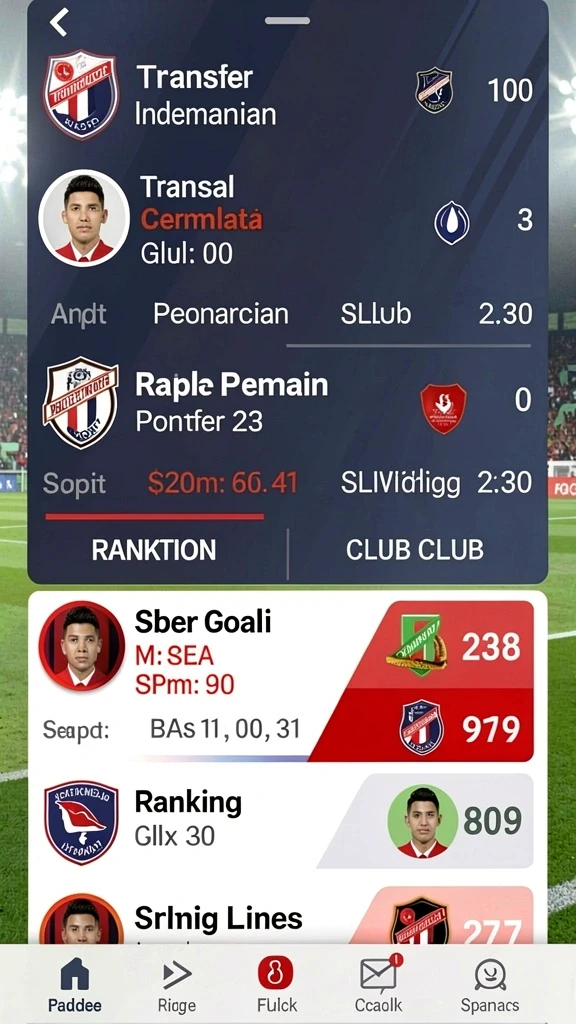This screenshot has height=1024, width=576.
Task: Open the Ccaolk mail tab
Action: (x=379, y=985)
